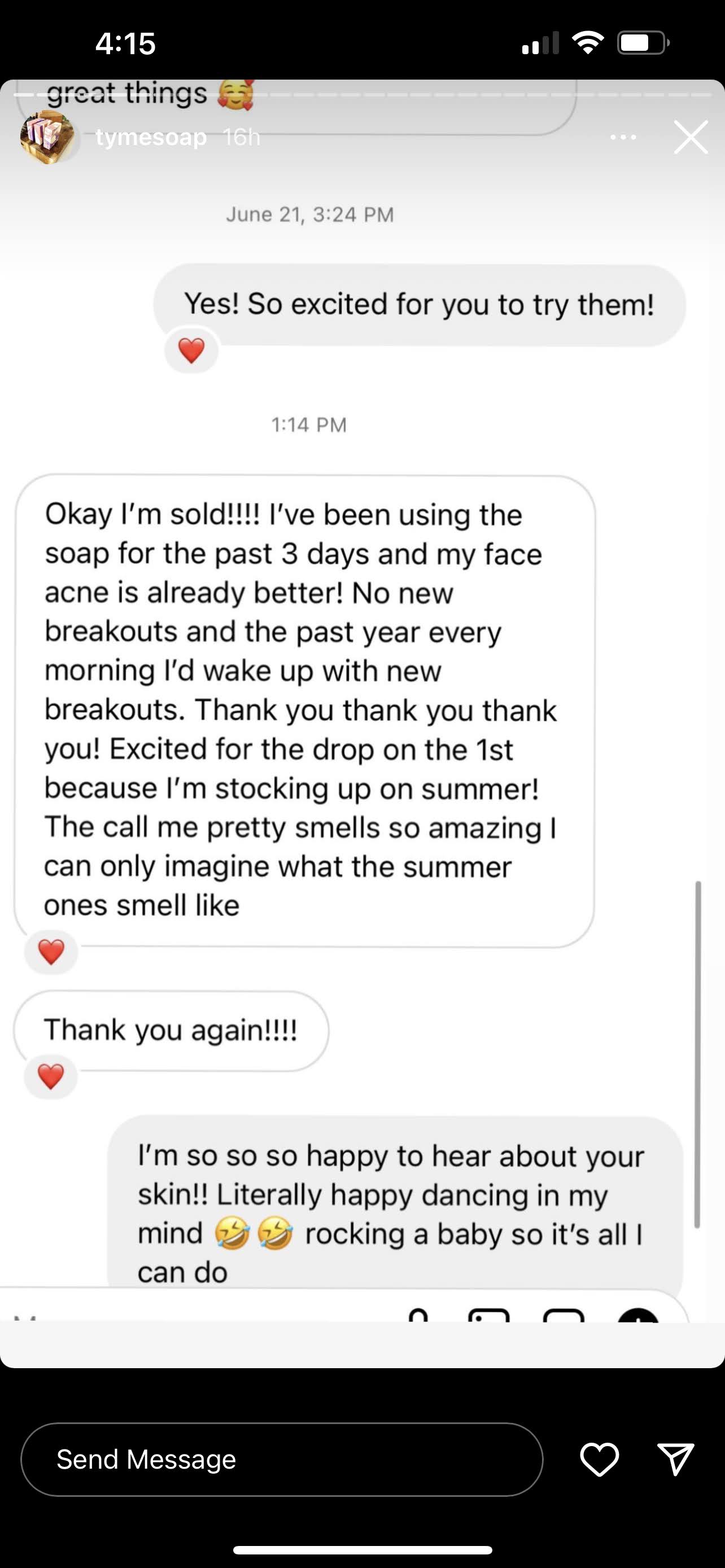Focus the Send Message field
Image resolution: width=725 pixels, height=1568 pixels.
[x=281, y=1459]
